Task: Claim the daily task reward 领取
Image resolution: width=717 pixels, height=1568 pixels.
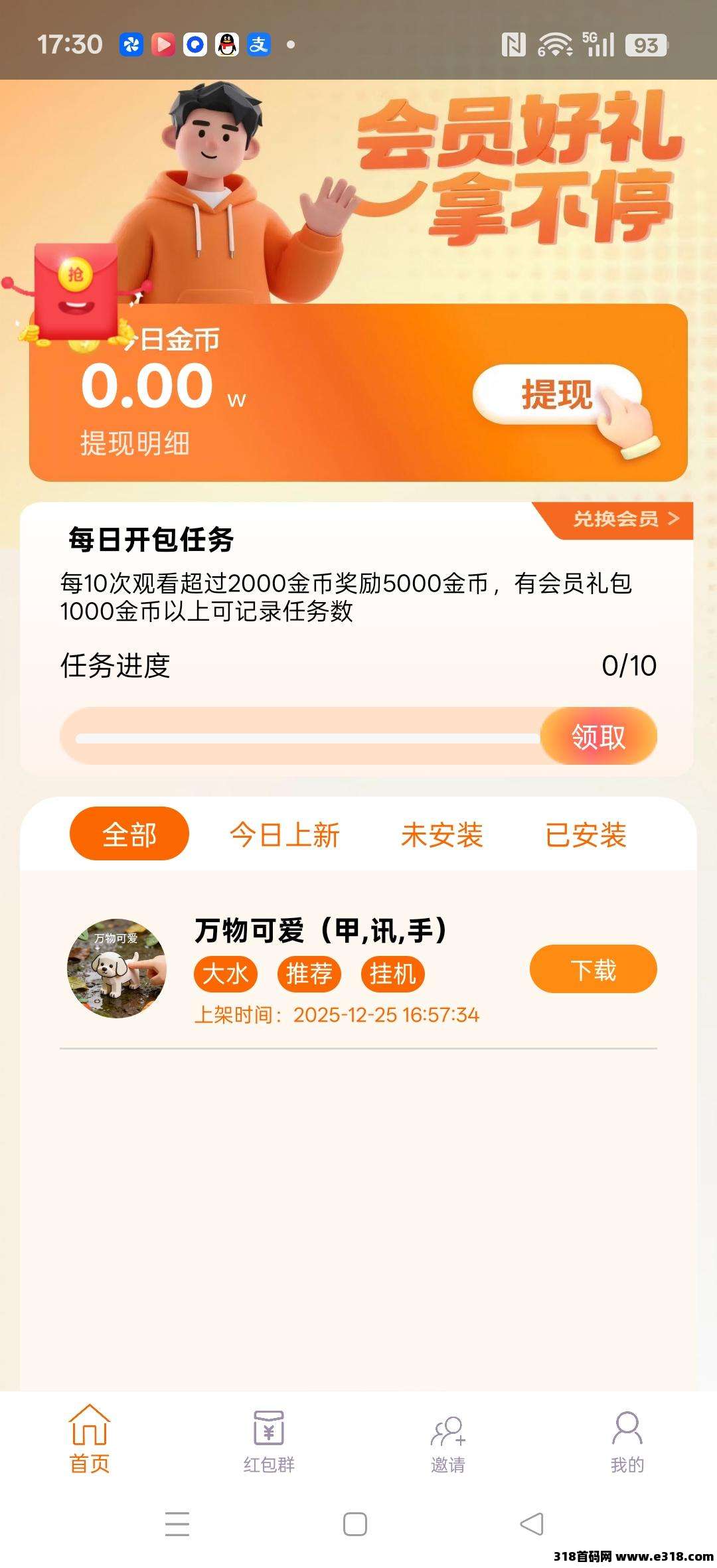Action: point(598,736)
